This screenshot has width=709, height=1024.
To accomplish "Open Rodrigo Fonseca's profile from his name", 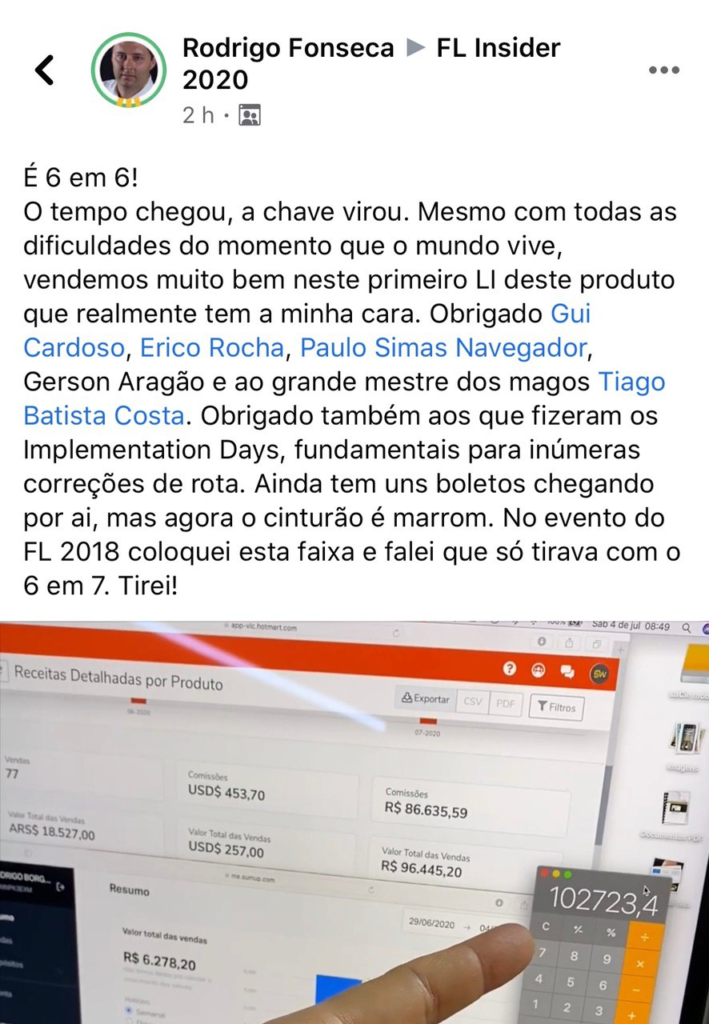I will [289, 47].
